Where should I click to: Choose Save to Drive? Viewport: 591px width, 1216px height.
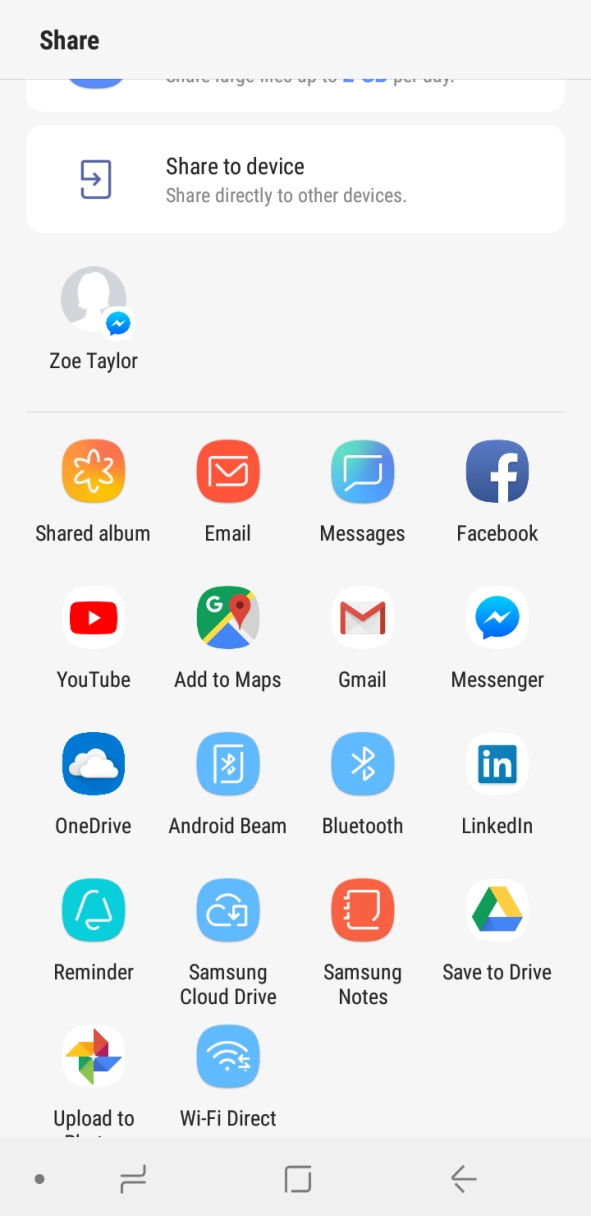[497, 930]
